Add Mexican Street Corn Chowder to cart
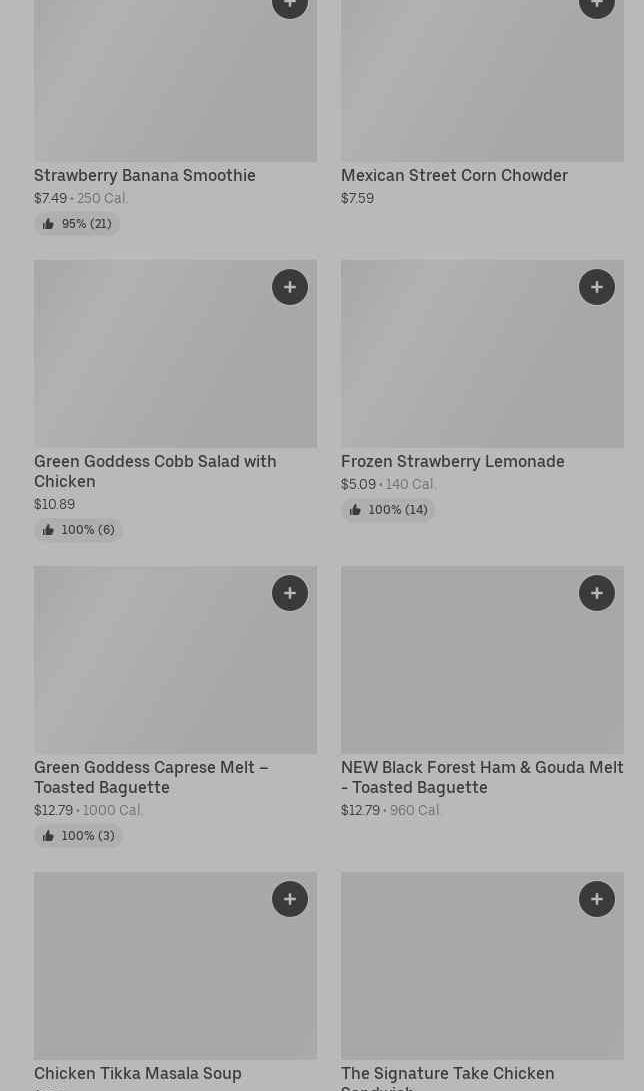Image resolution: width=644 pixels, height=1091 pixels. click(597, 6)
